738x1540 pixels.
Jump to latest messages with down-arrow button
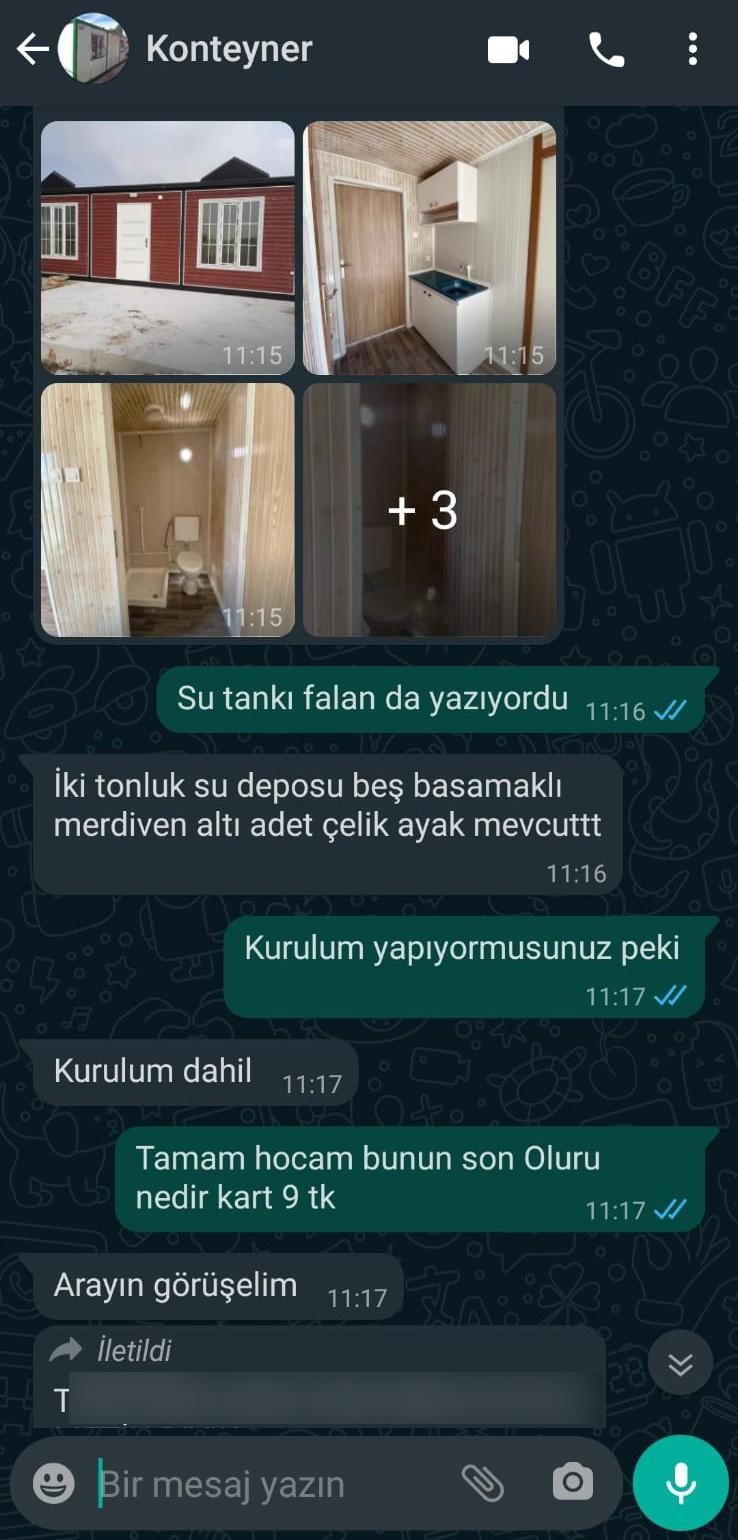[x=680, y=1364]
